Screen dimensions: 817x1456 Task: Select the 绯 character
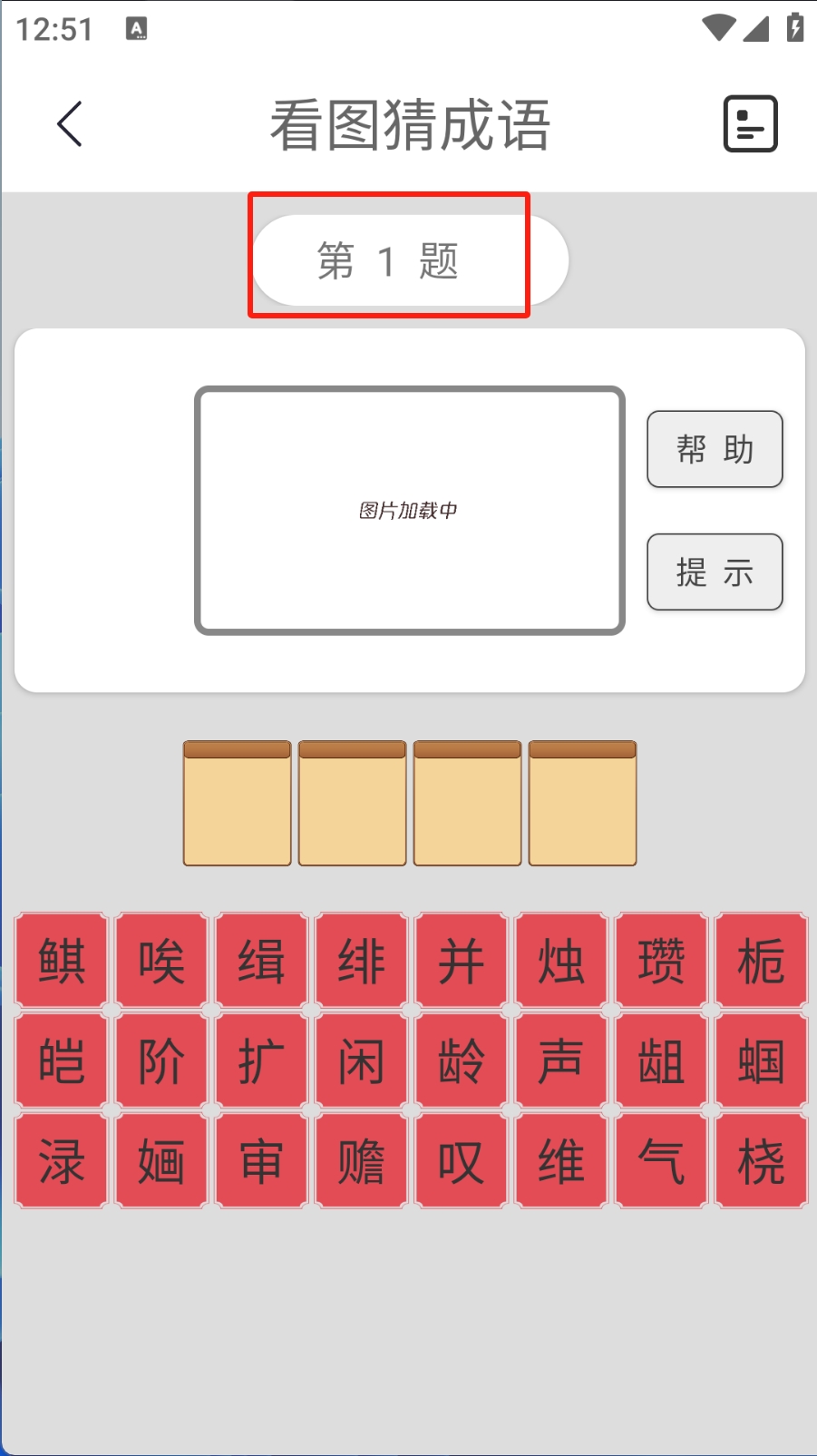(361, 961)
